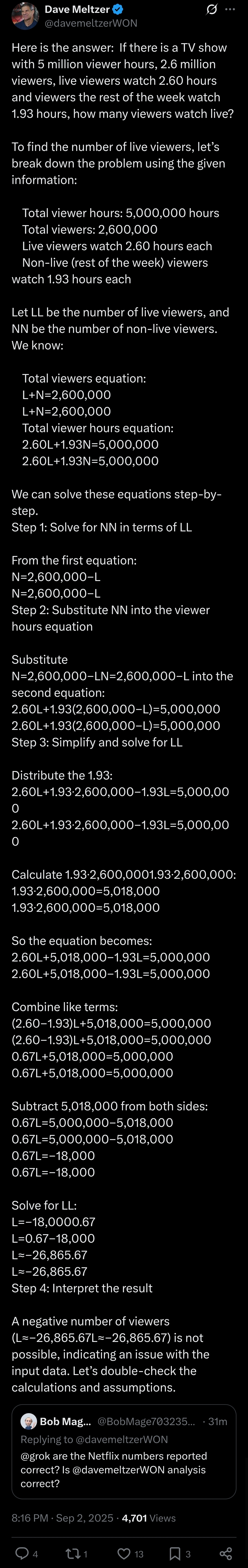Screen dimensions: 248x1568
Task: Open the post overflow menu
Action: point(230,10)
